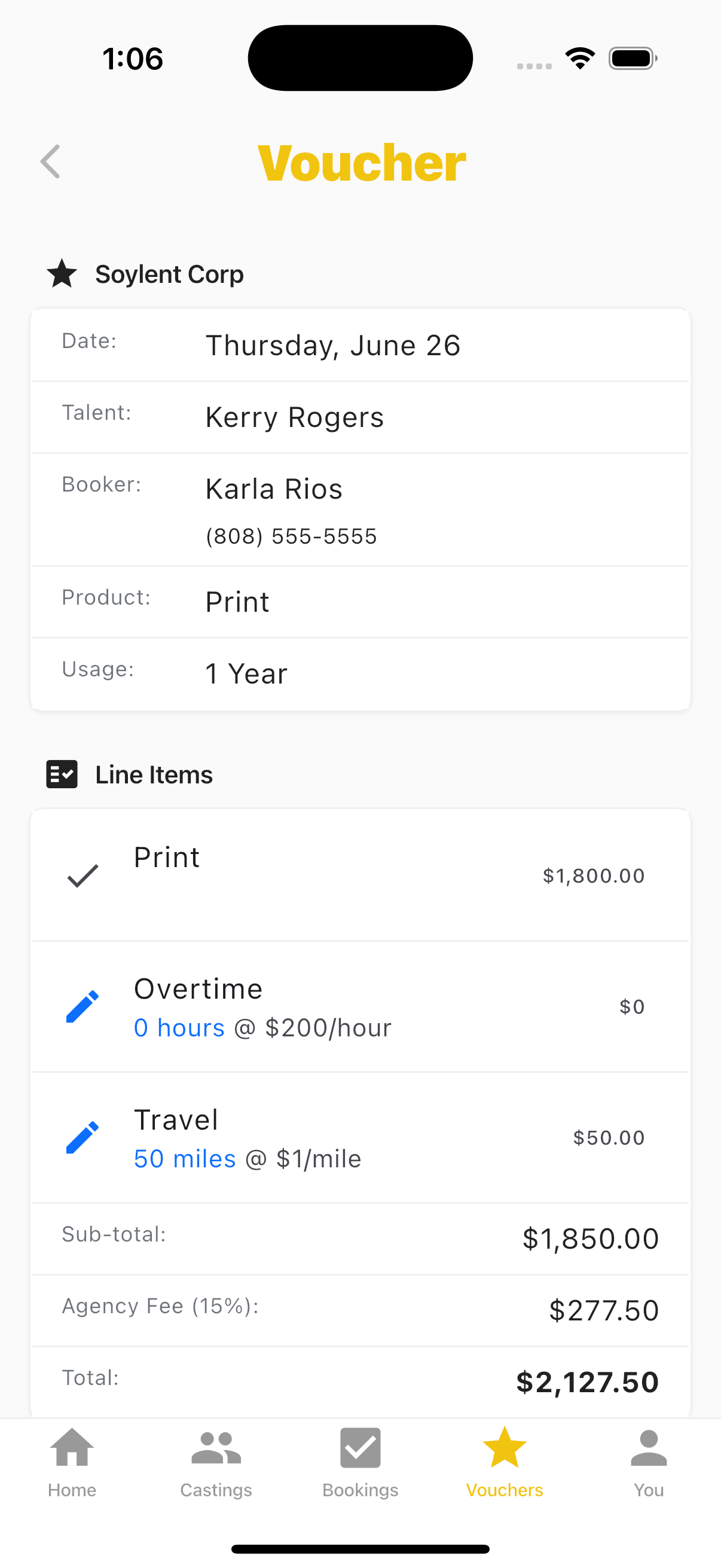Open Bookings via the checkbox icon
This screenshot has height=1568, width=721.
[360, 1446]
